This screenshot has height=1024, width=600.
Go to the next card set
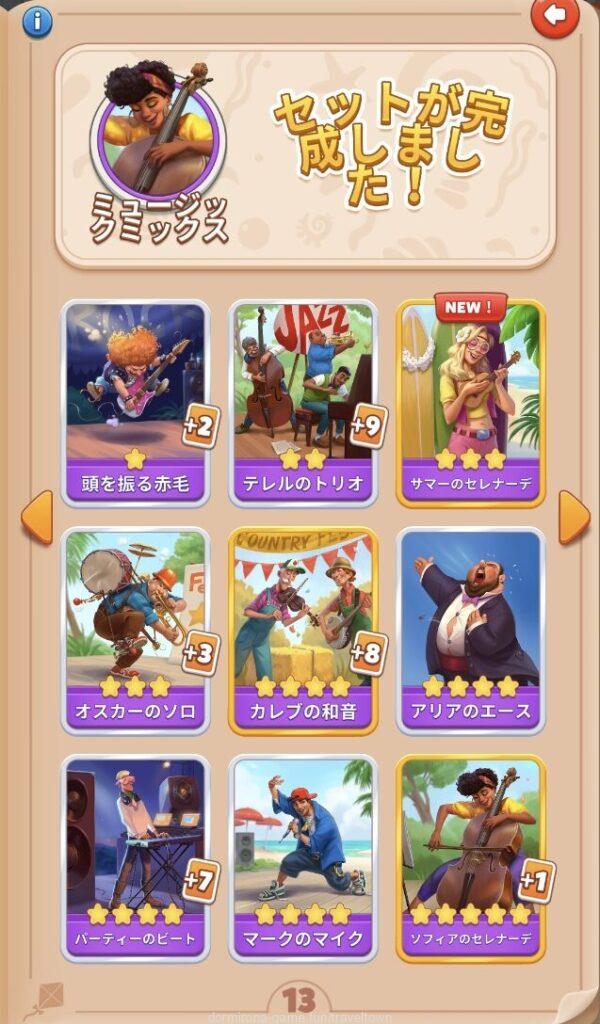[573, 518]
